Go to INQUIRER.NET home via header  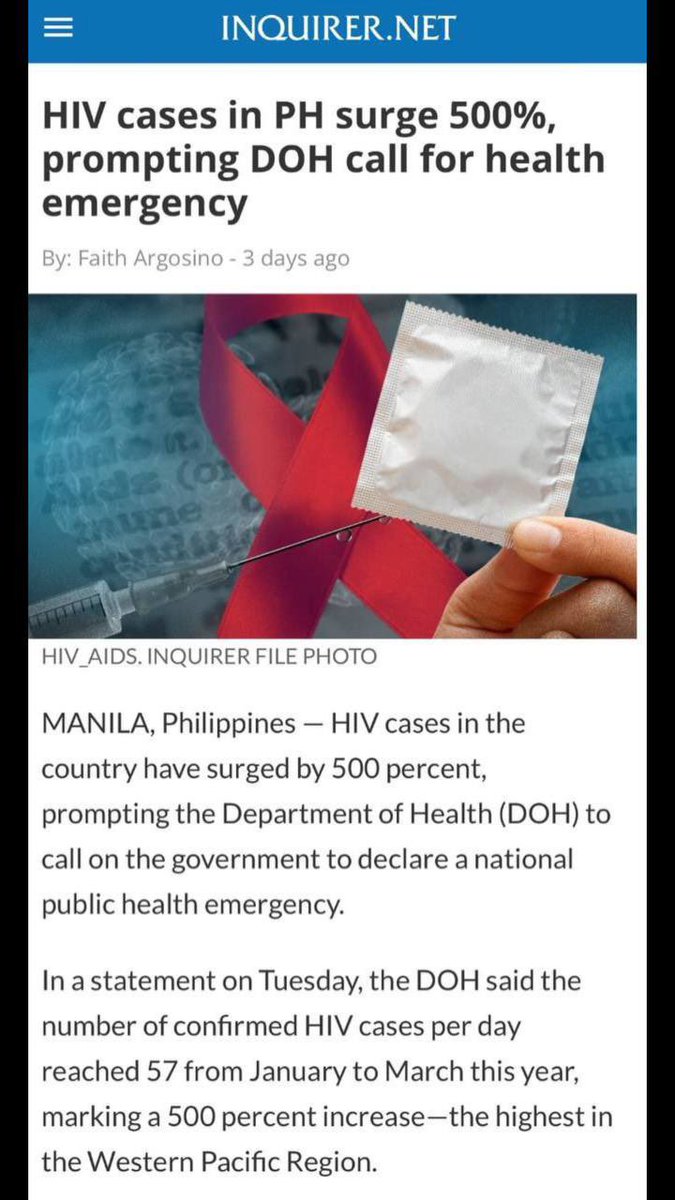(x=338, y=29)
